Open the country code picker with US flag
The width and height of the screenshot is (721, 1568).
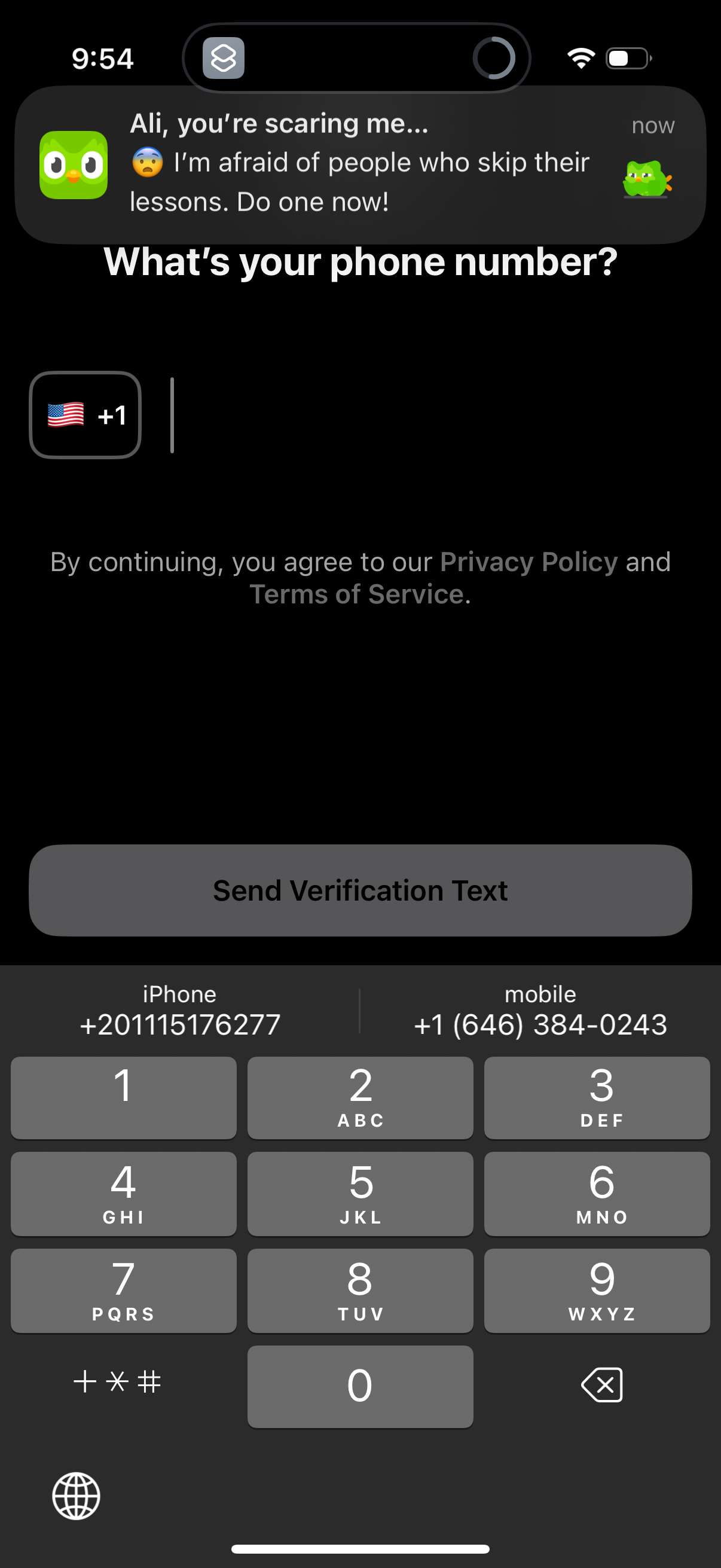pyautogui.click(x=84, y=414)
